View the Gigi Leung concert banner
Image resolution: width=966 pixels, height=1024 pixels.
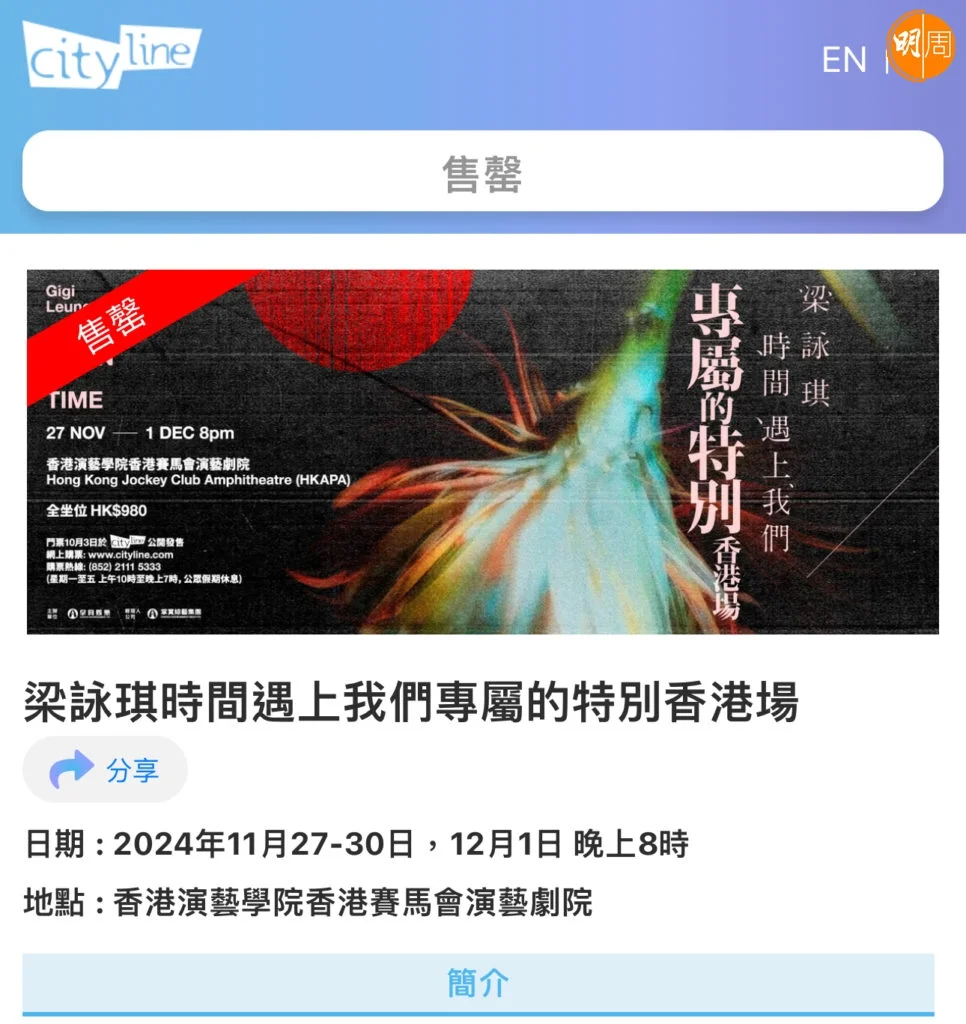coord(482,452)
